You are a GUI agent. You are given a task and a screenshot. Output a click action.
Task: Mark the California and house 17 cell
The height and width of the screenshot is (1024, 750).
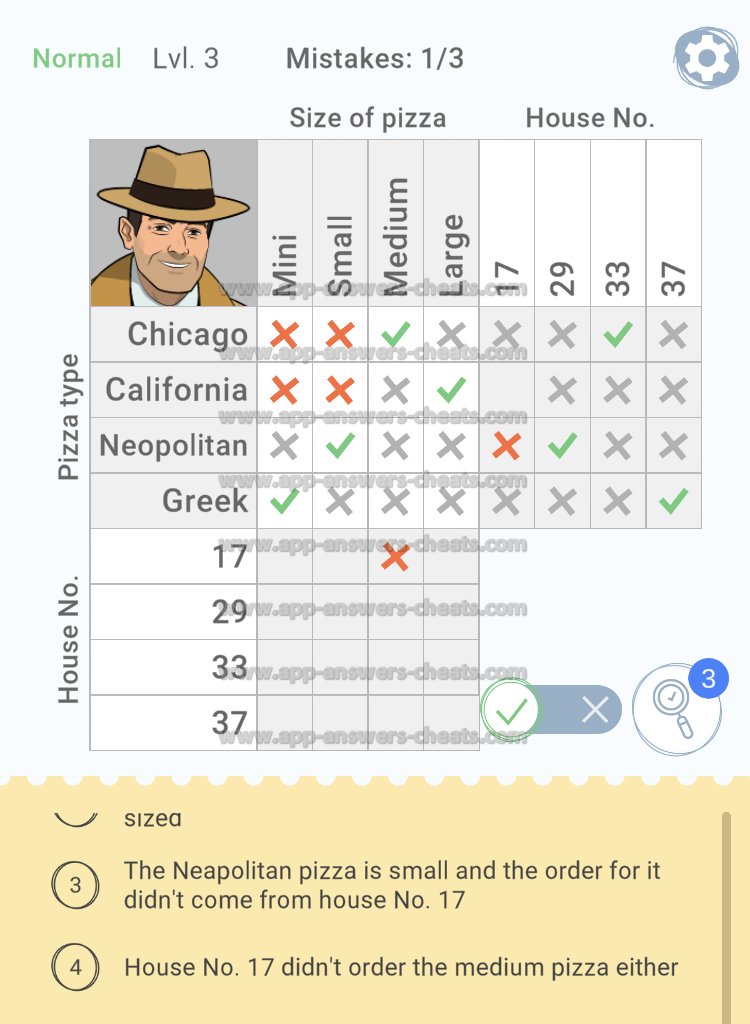pos(507,390)
